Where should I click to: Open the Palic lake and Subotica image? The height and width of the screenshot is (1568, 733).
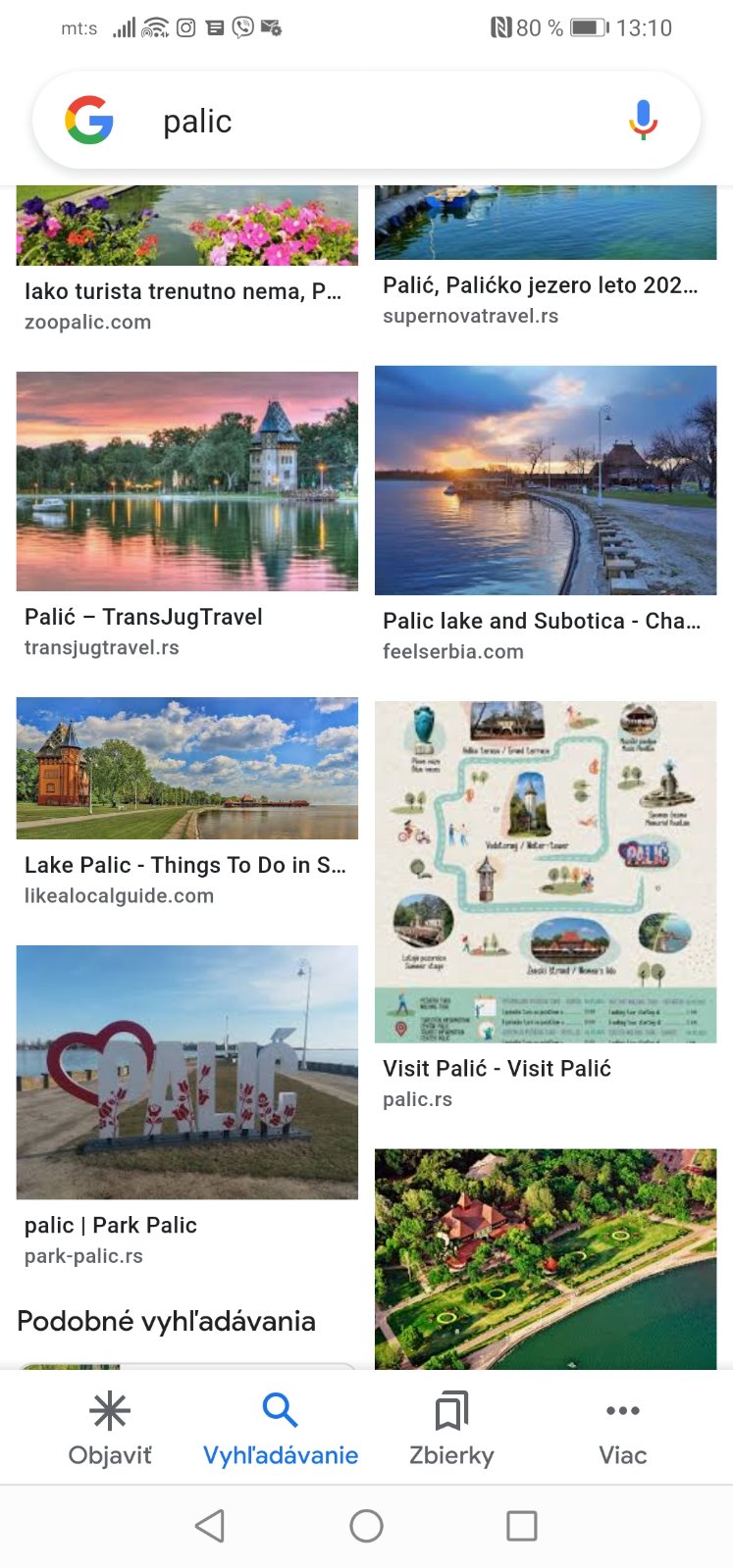[x=546, y=481]
